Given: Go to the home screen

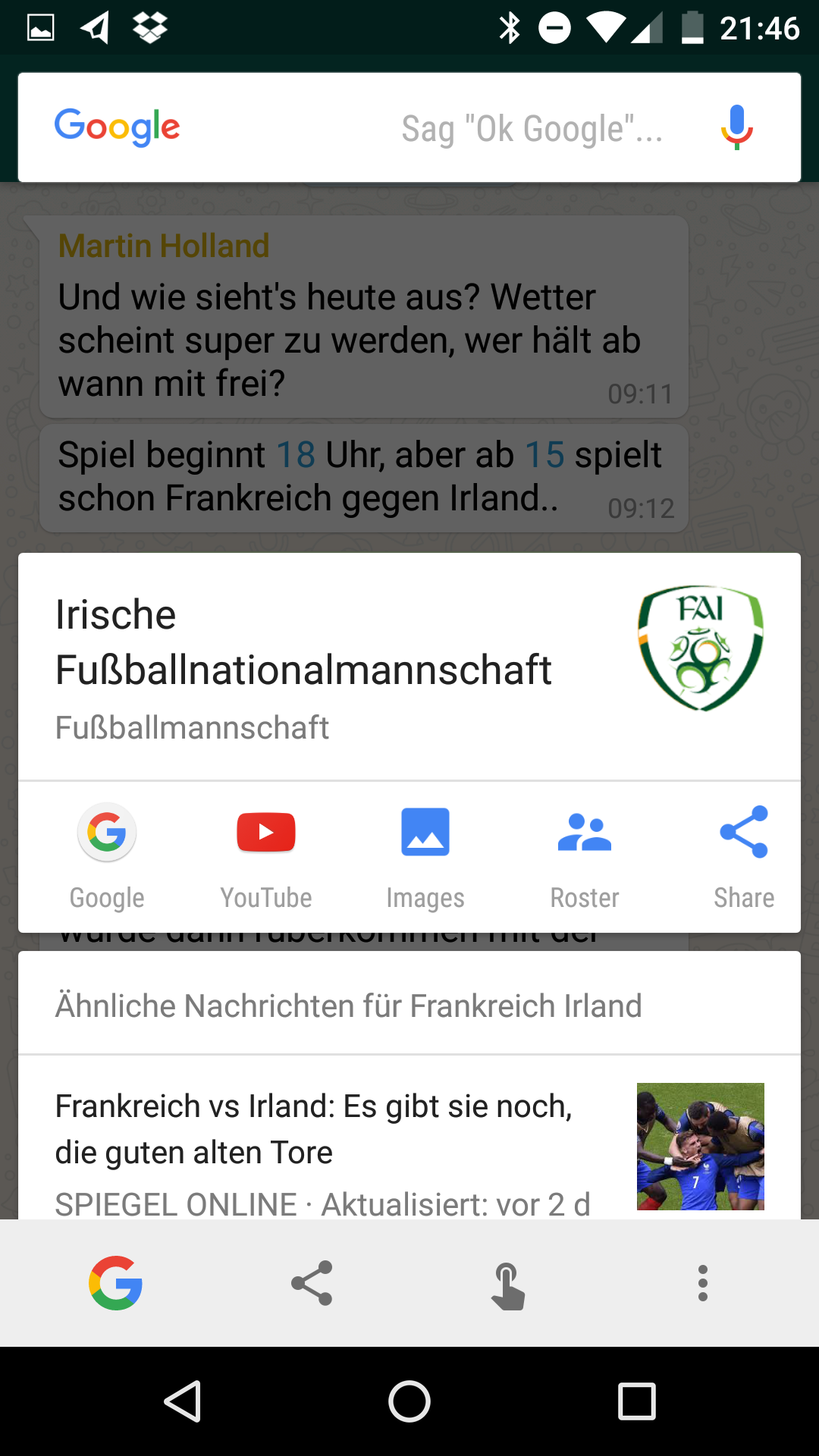Looking at the screenshot, I should pyautogui.click(x=409, y=1401).
